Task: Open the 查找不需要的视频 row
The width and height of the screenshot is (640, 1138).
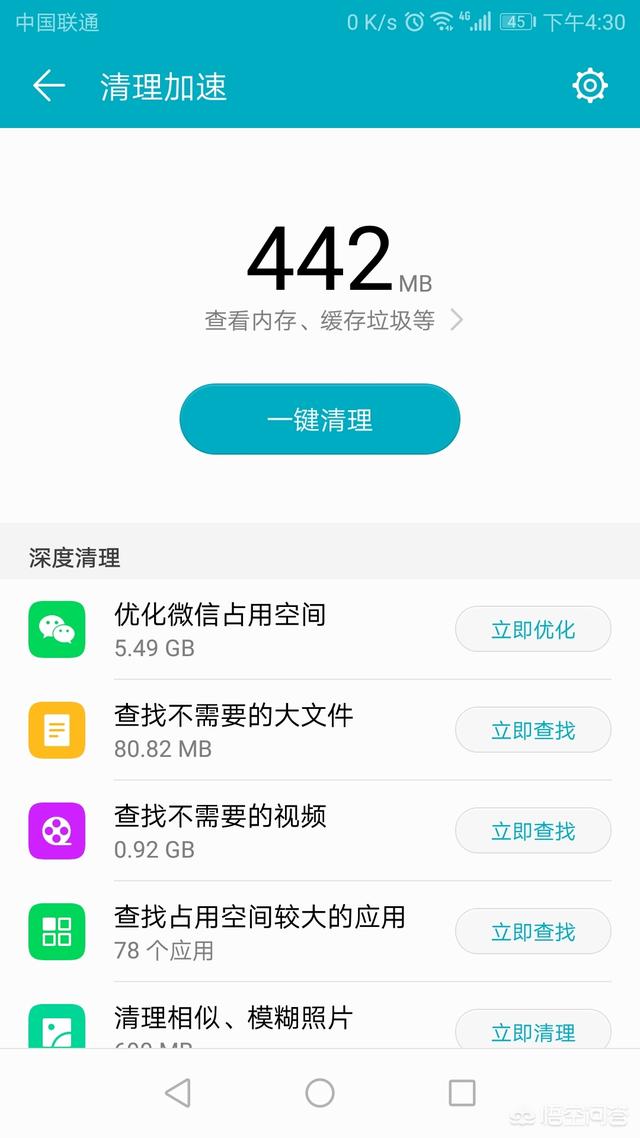Action: pos(320,831)
